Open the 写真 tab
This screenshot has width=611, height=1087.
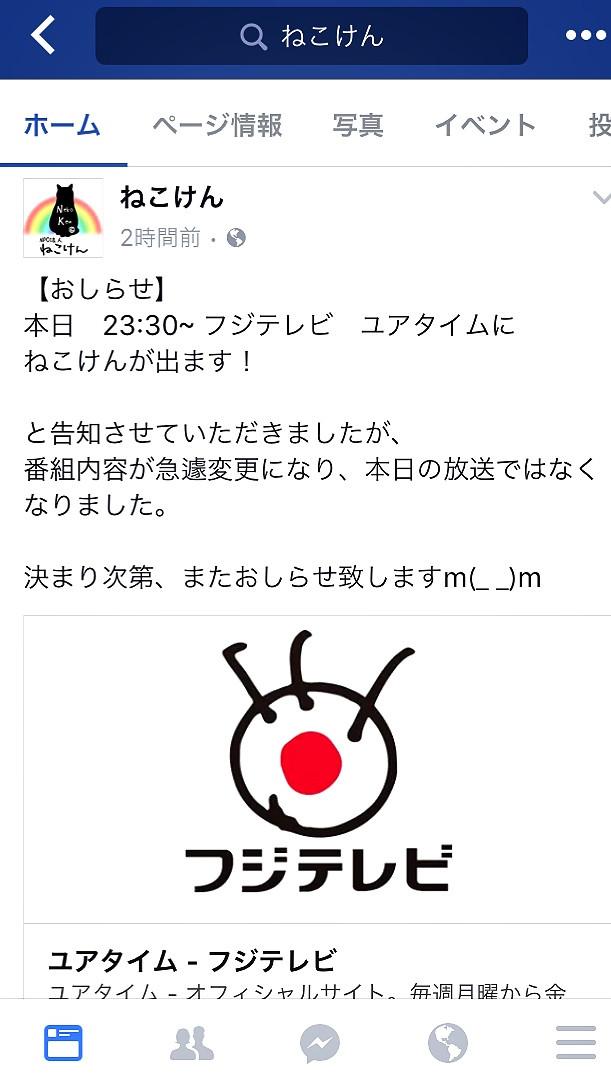pyautogui.click(x=358, y=125)
